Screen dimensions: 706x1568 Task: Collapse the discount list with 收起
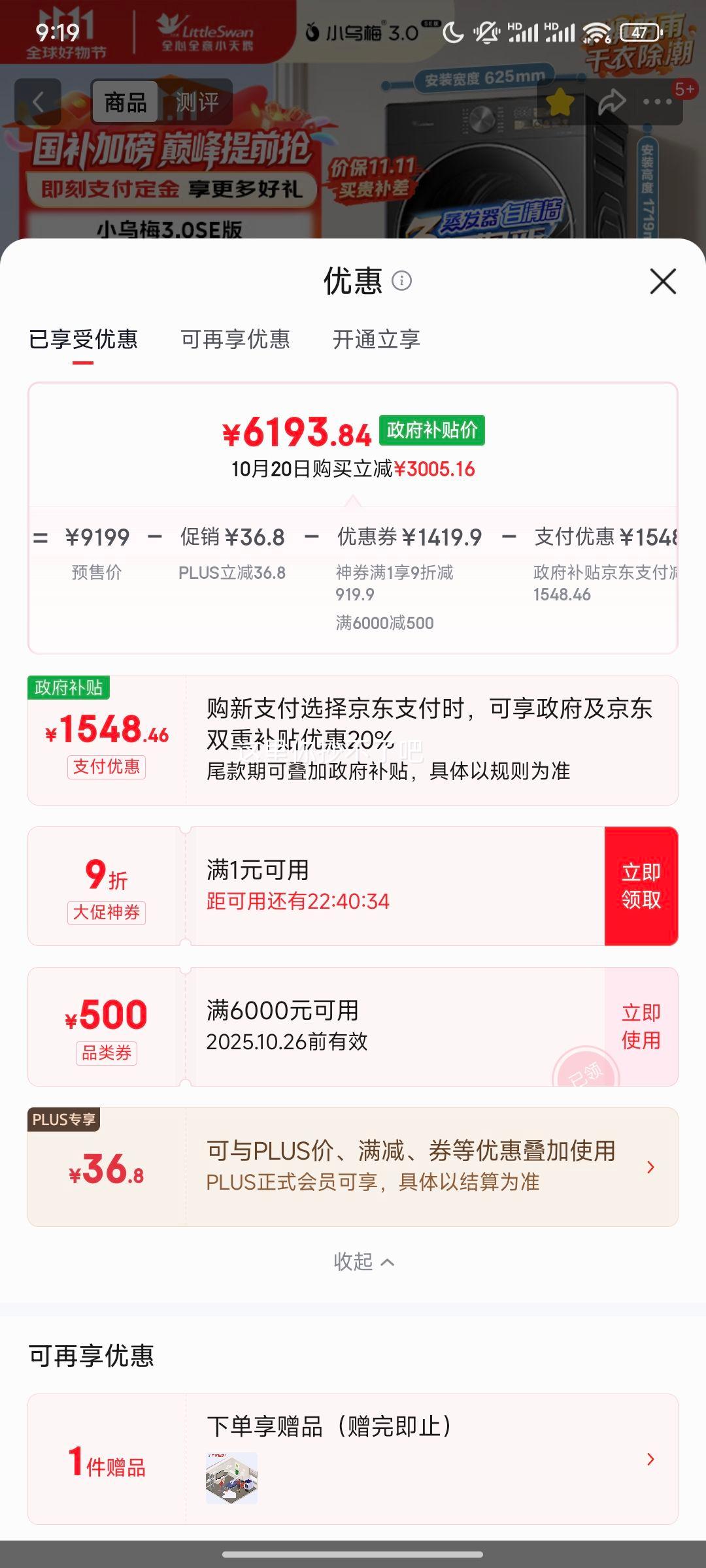pos(363,1262)
